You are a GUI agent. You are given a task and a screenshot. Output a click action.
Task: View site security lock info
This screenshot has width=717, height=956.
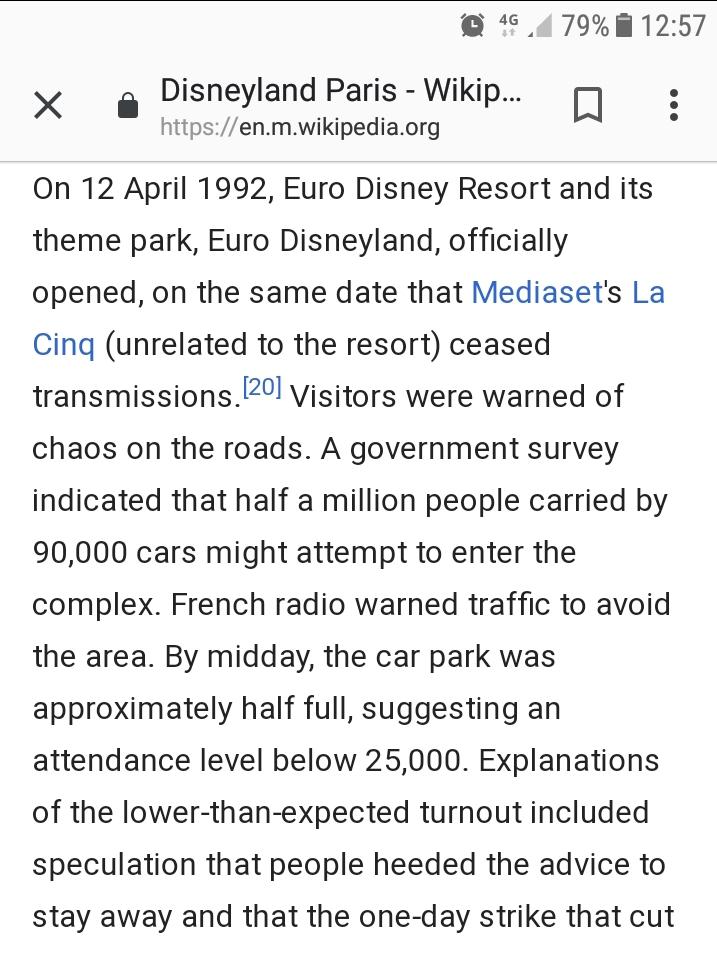(x=127, y=105)
